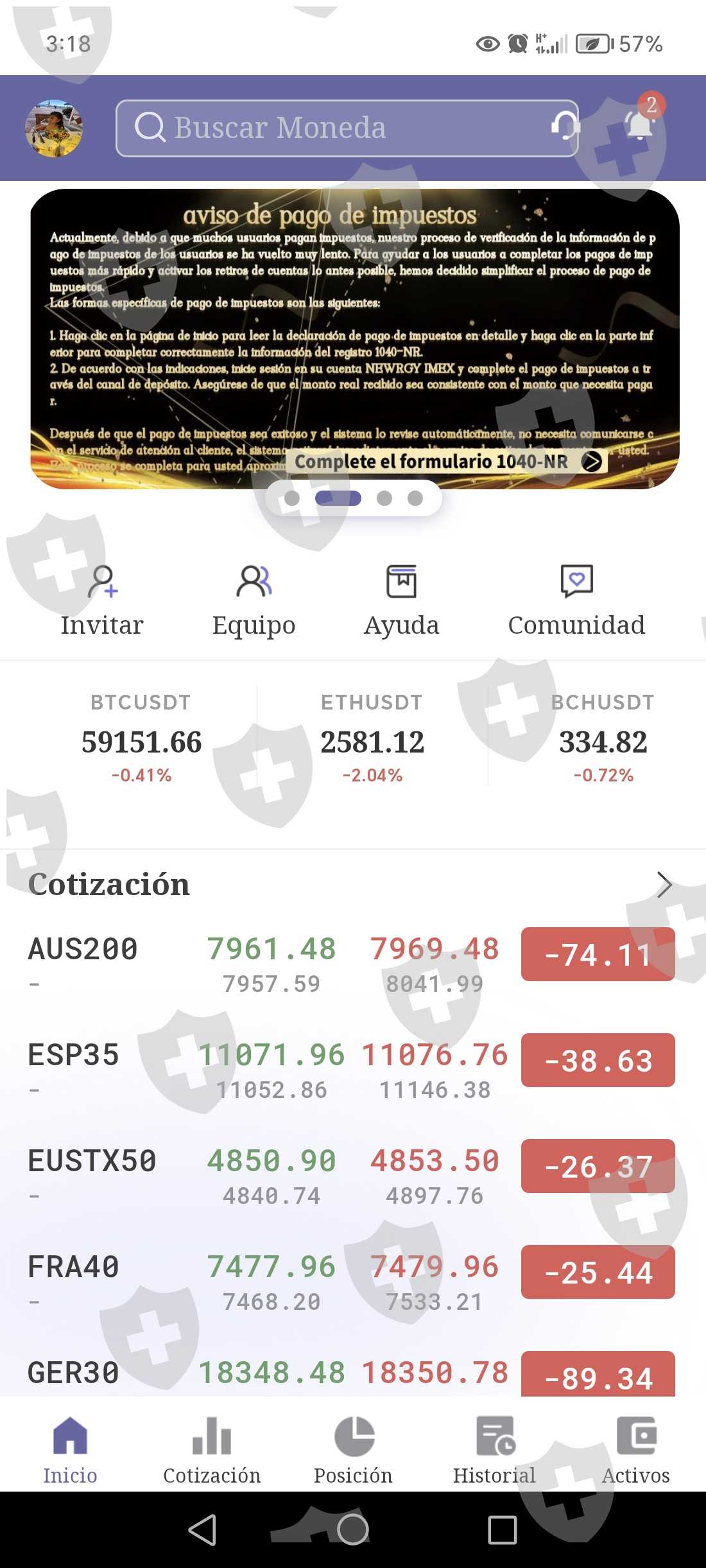Image resolution: width=706 pixels, height=1568 pixels.
Task: Open the tax payment notice banner
Action: coord(354,339)
